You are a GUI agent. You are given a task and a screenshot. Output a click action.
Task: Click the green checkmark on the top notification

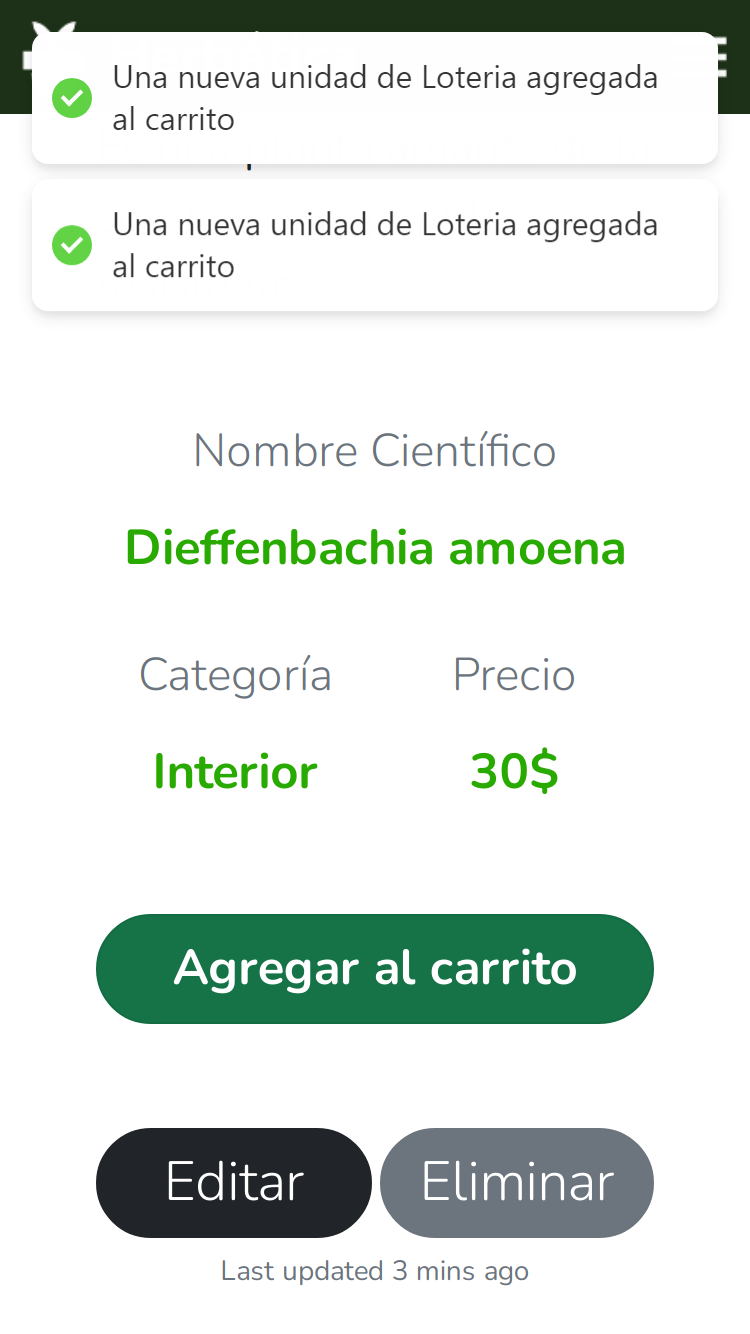click(71, 98)
